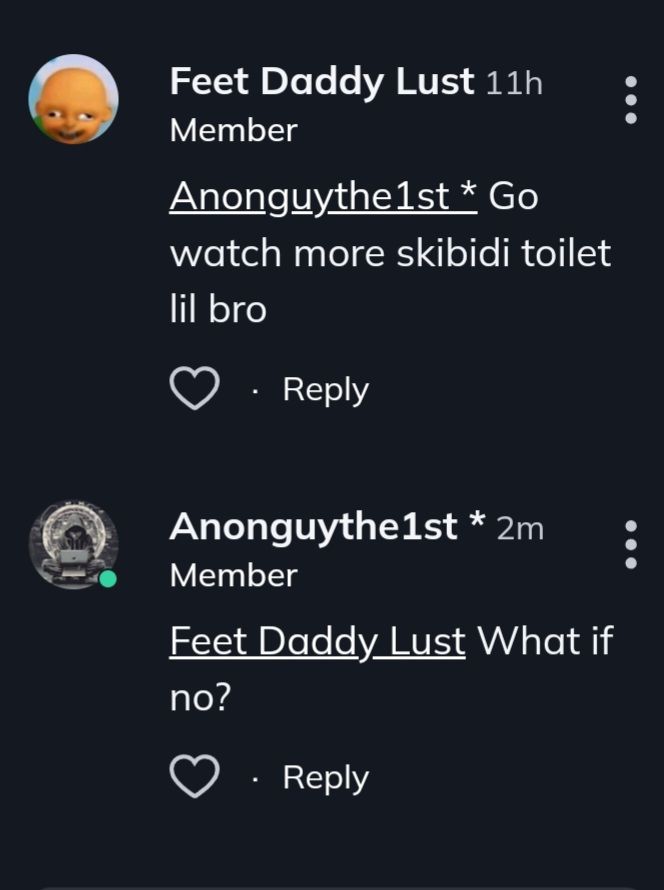Open Anonguythe1st's profile avatar
Screen dimensions: 664x890
(73, 544)
